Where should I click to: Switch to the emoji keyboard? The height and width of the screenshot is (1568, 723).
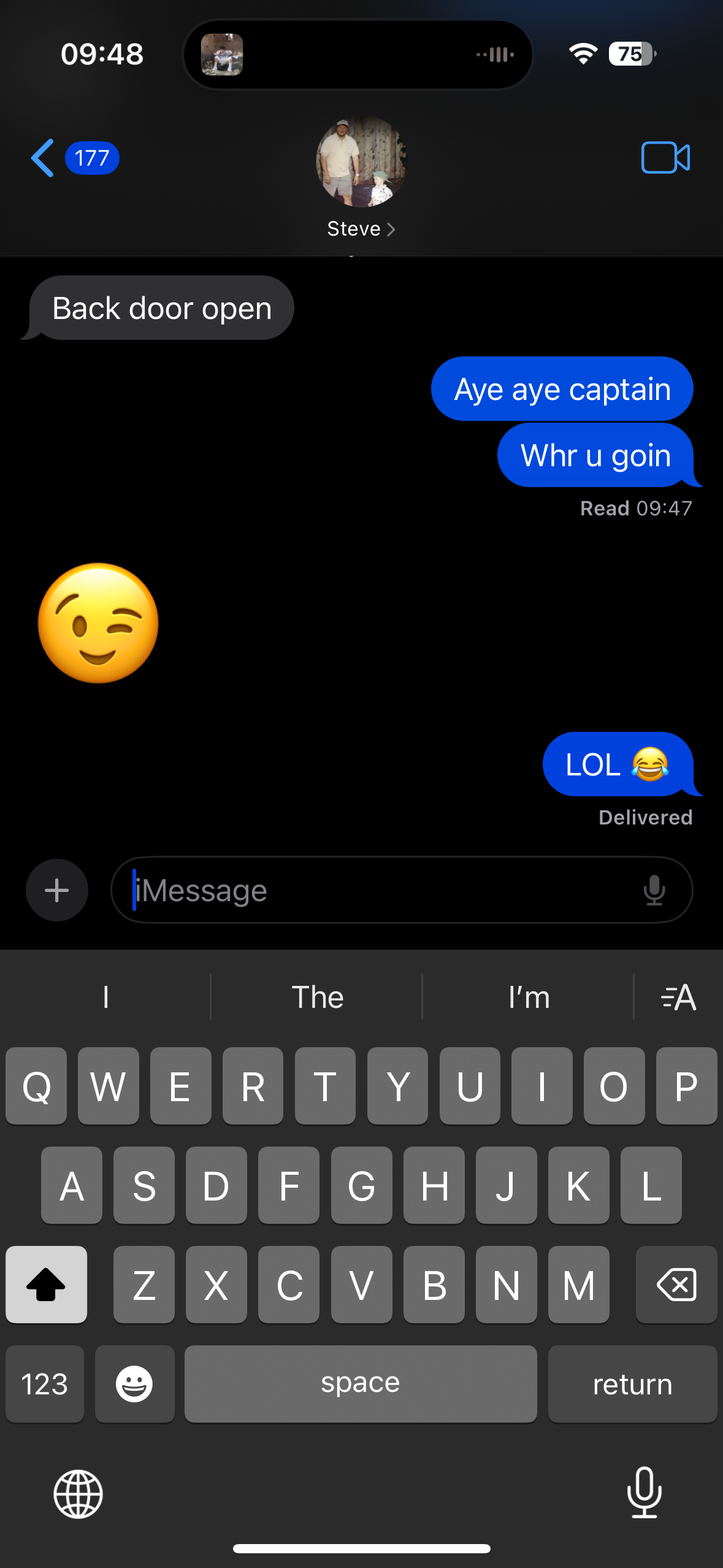[134, 1384]
